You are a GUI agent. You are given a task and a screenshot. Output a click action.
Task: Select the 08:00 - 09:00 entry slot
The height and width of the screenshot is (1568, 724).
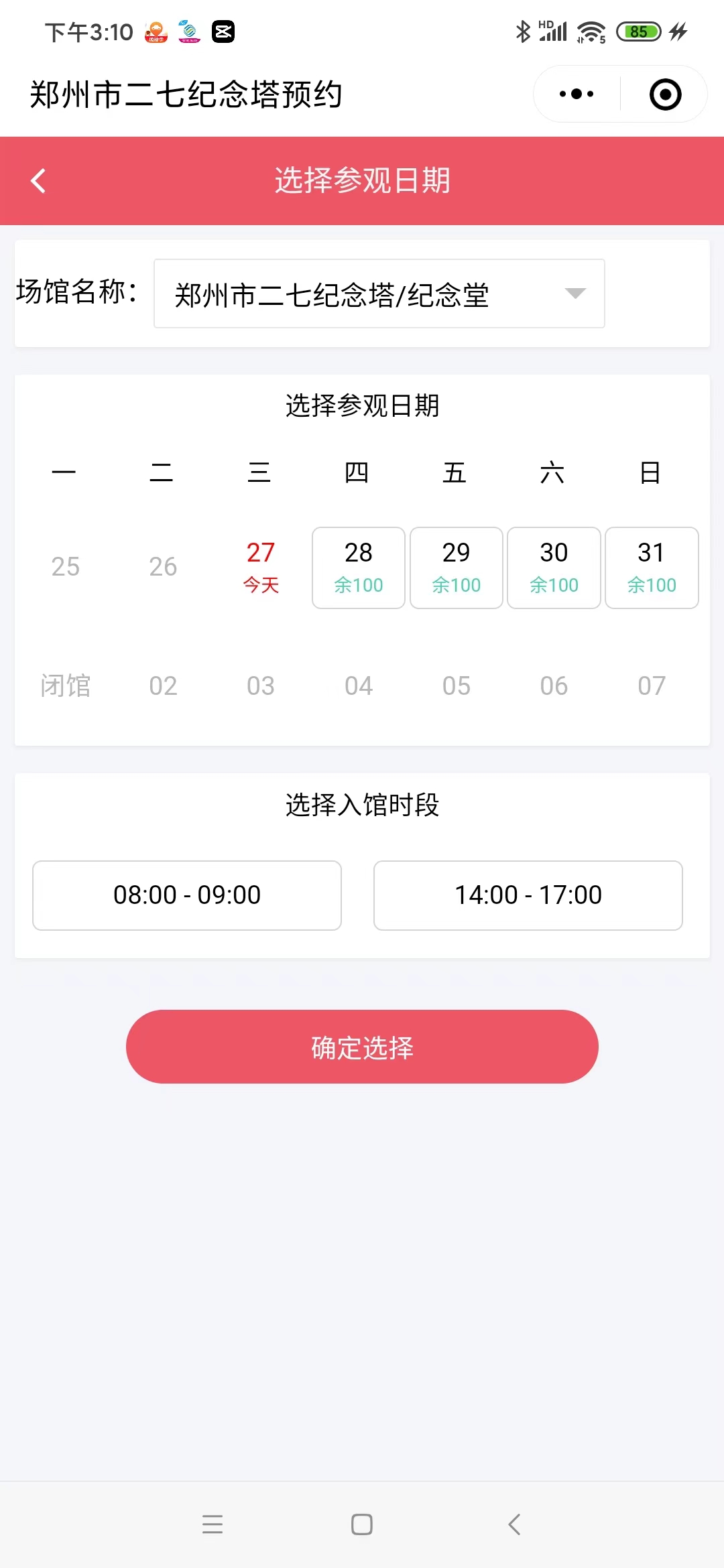[187, 895]
